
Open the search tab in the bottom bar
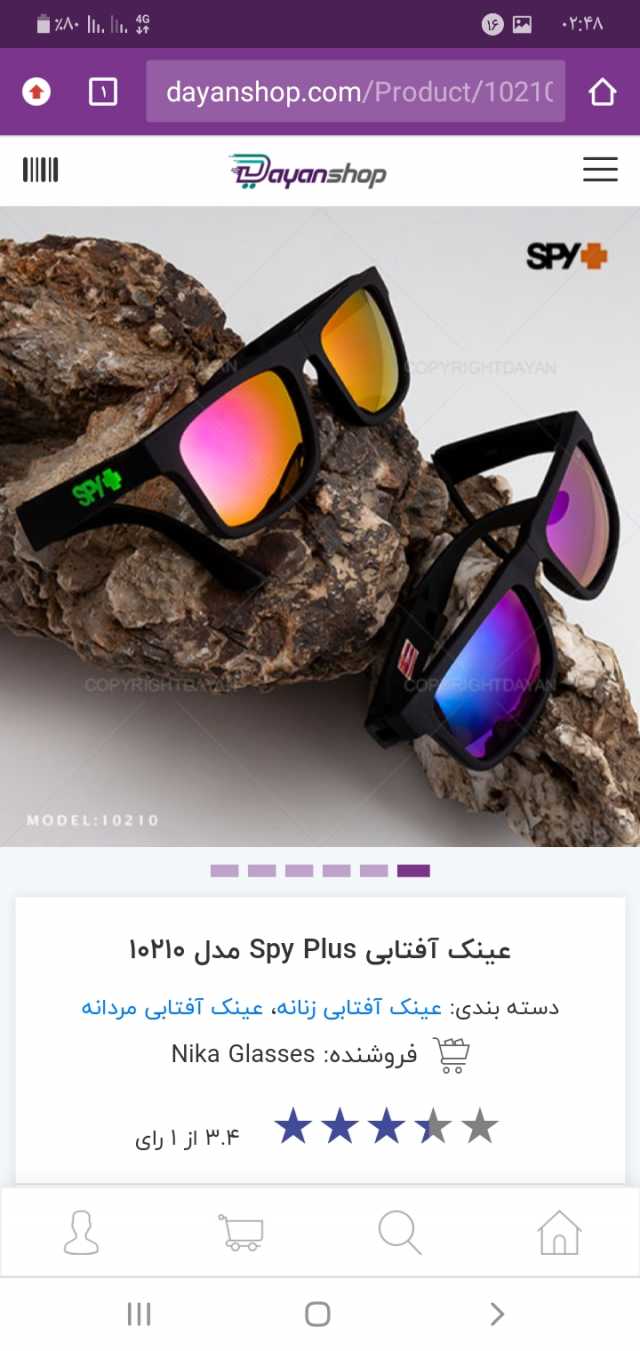pyautogui.click(x=399, y=1232)
